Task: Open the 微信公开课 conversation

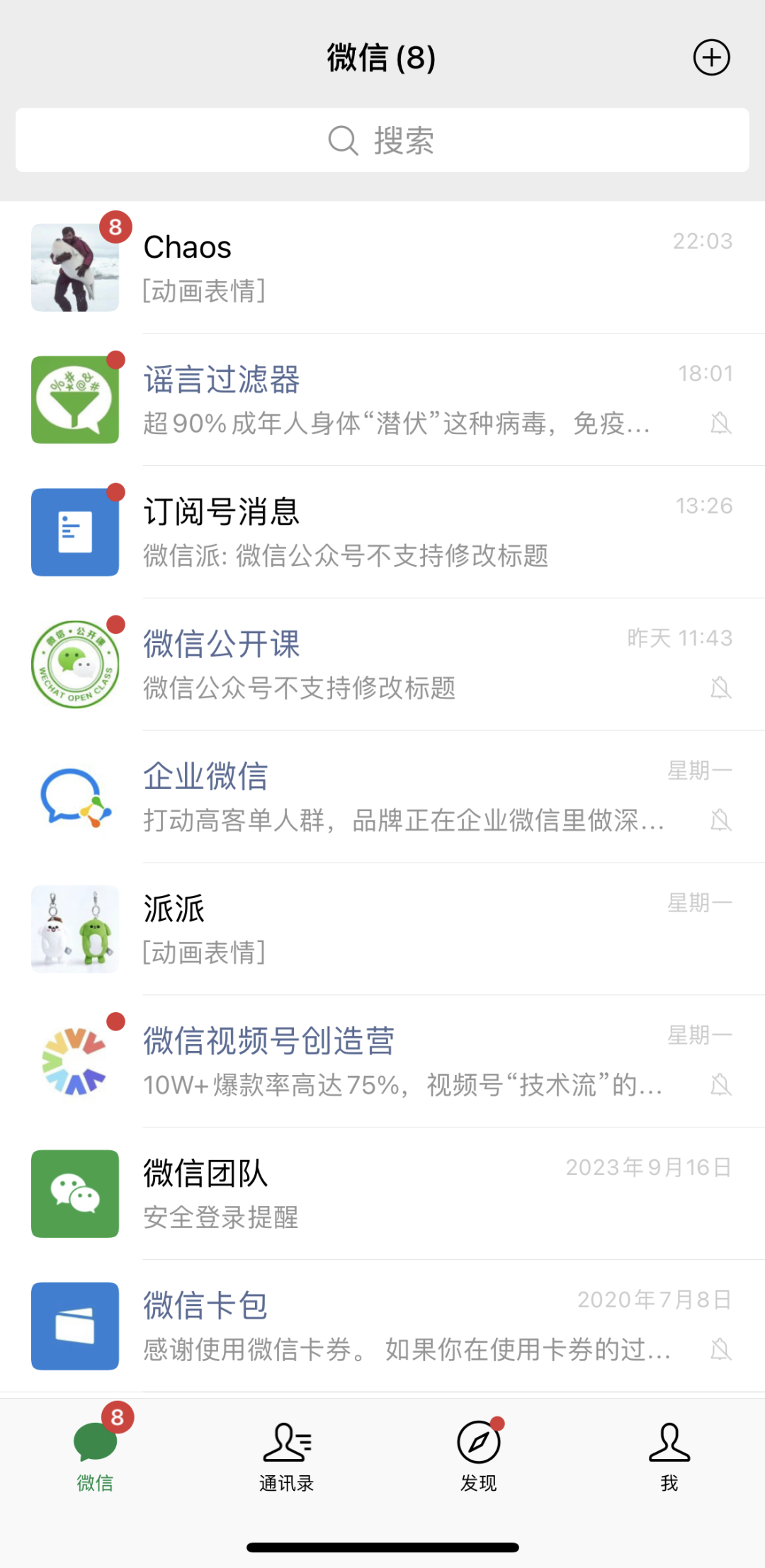Action: pyautogui.click(x=382, y=665)
